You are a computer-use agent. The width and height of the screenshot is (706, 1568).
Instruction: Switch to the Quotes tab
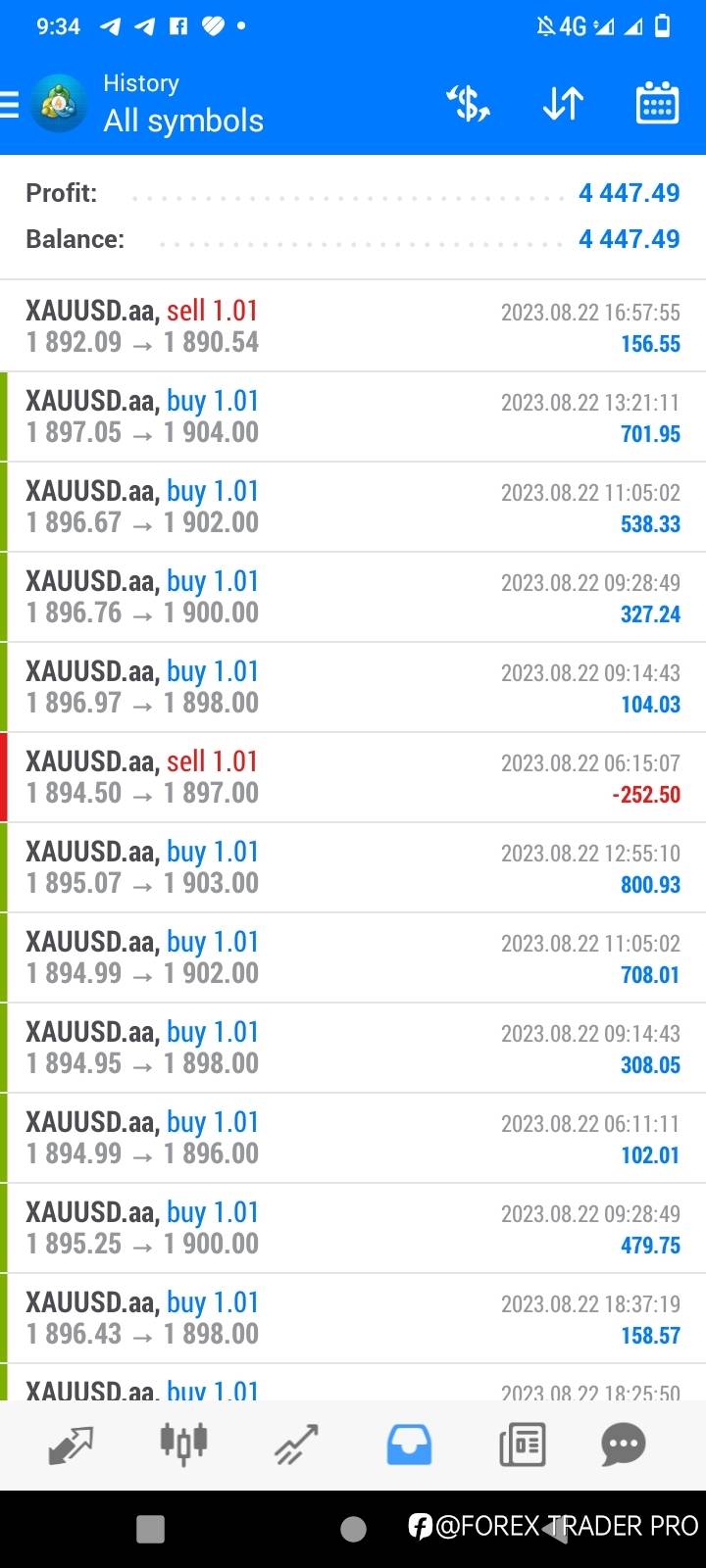coord(71,1445)
